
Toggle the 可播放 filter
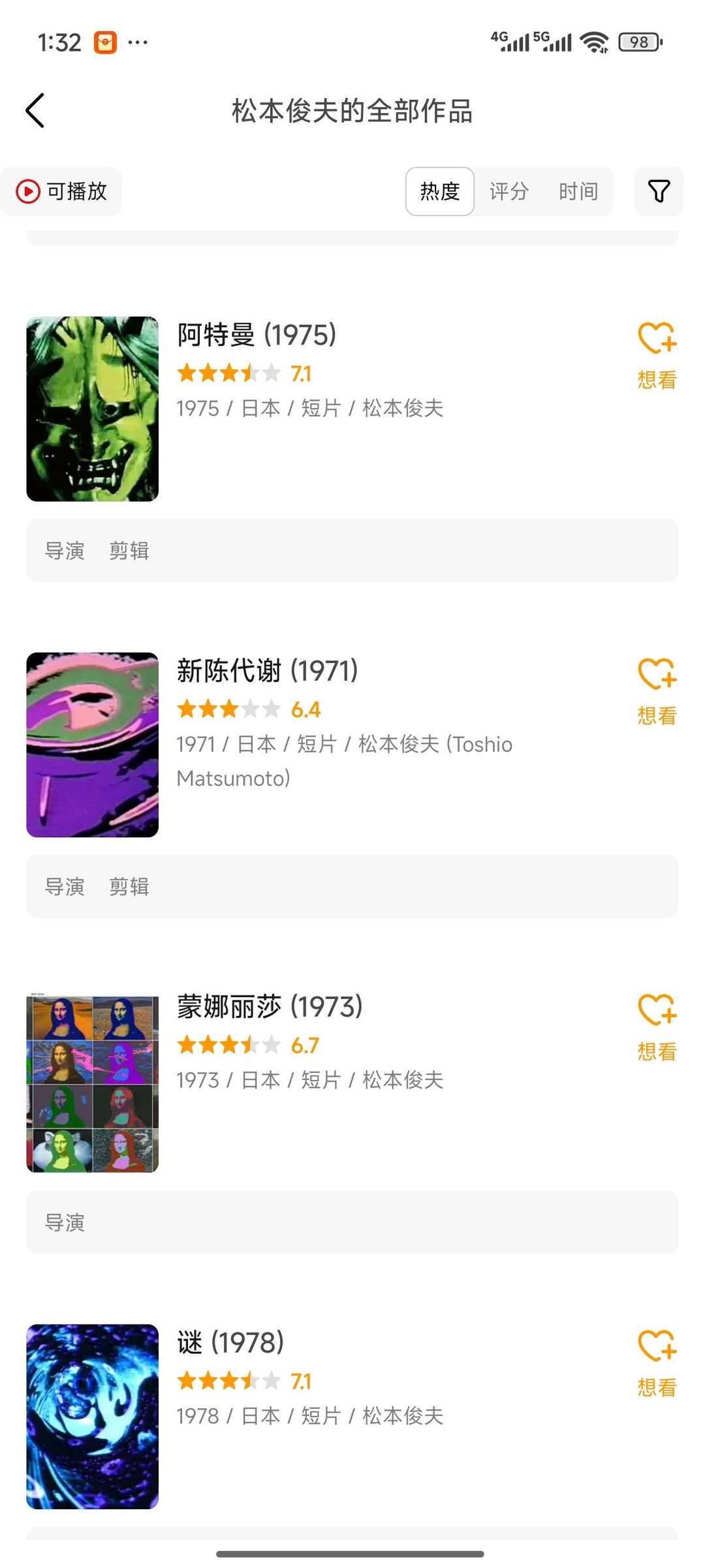tap(62, 191)
